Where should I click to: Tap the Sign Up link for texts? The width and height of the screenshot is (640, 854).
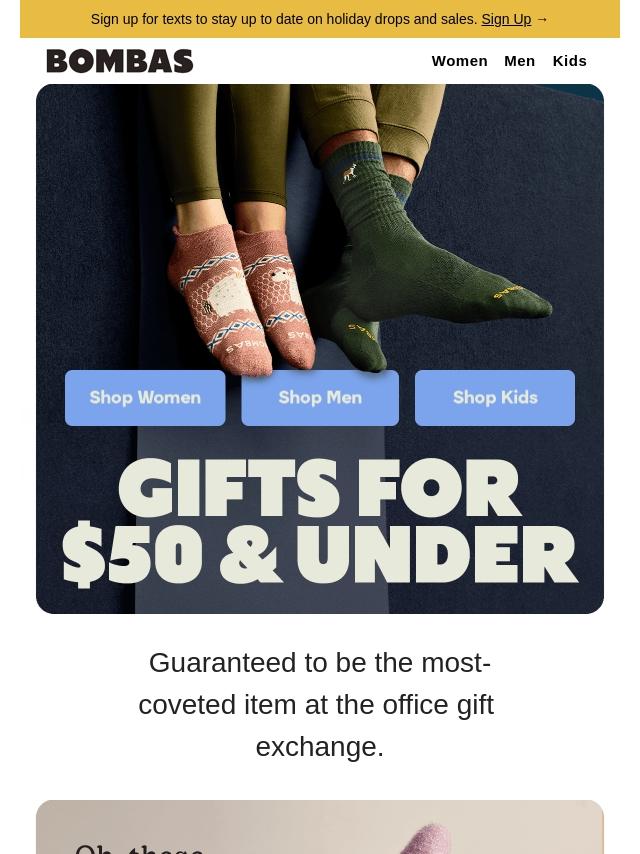click(x=506, y=19)
